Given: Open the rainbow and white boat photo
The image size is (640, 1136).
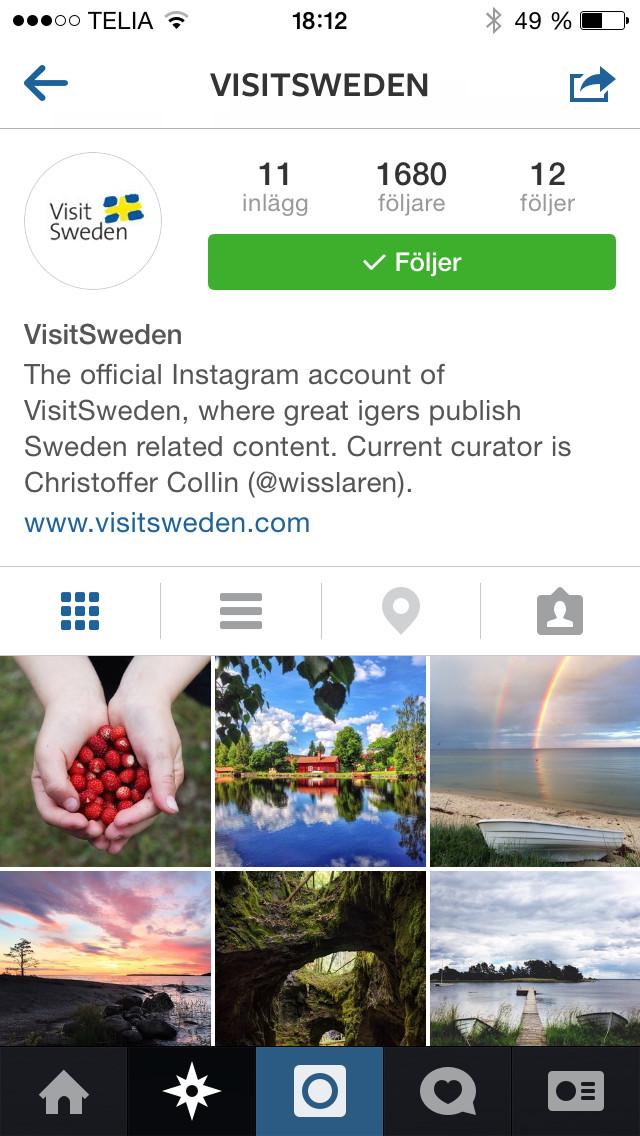Looking at the screenshot, I should tap(535, 761).
